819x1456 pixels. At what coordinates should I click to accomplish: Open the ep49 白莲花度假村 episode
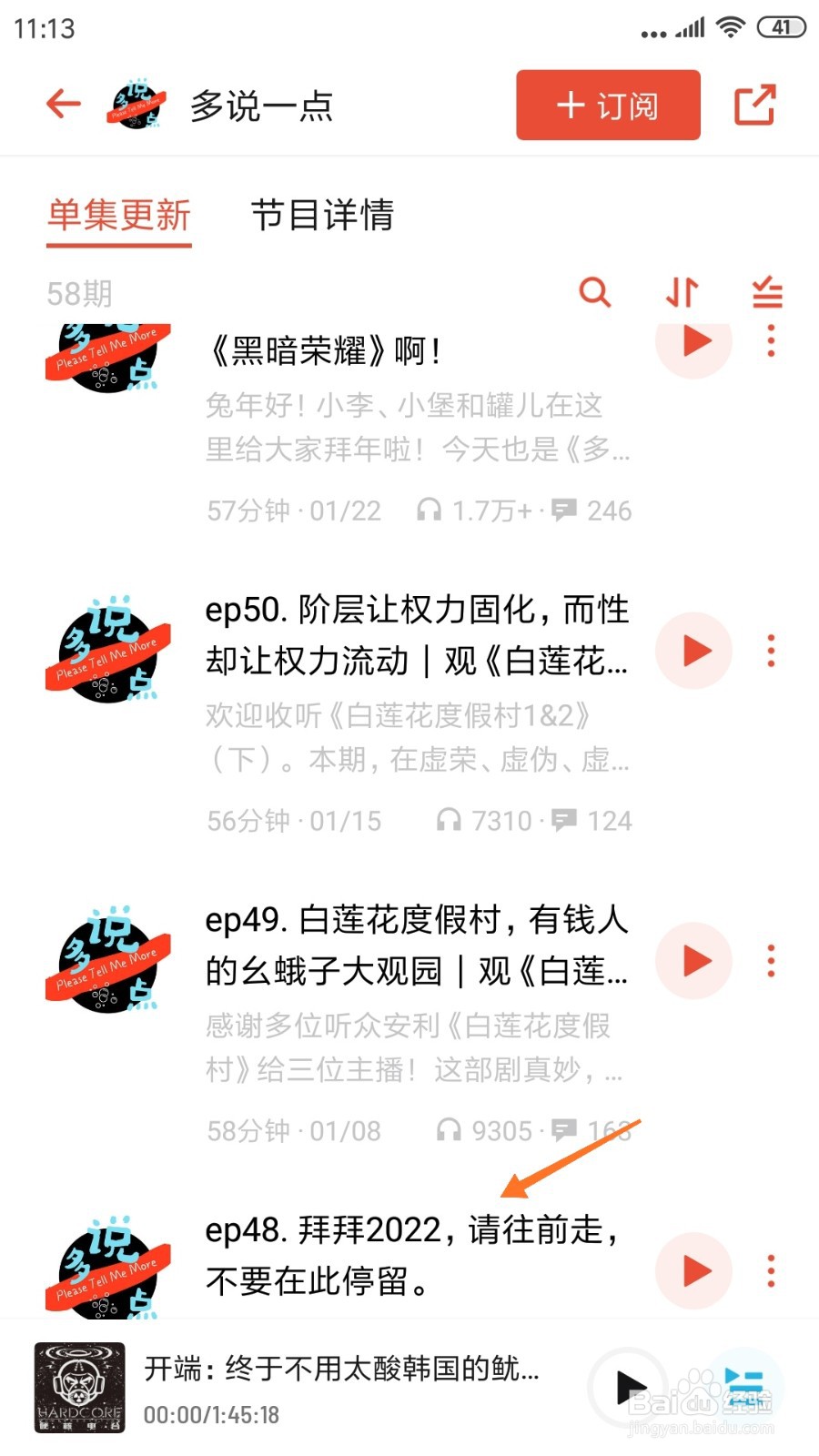[x=417, y=945]
